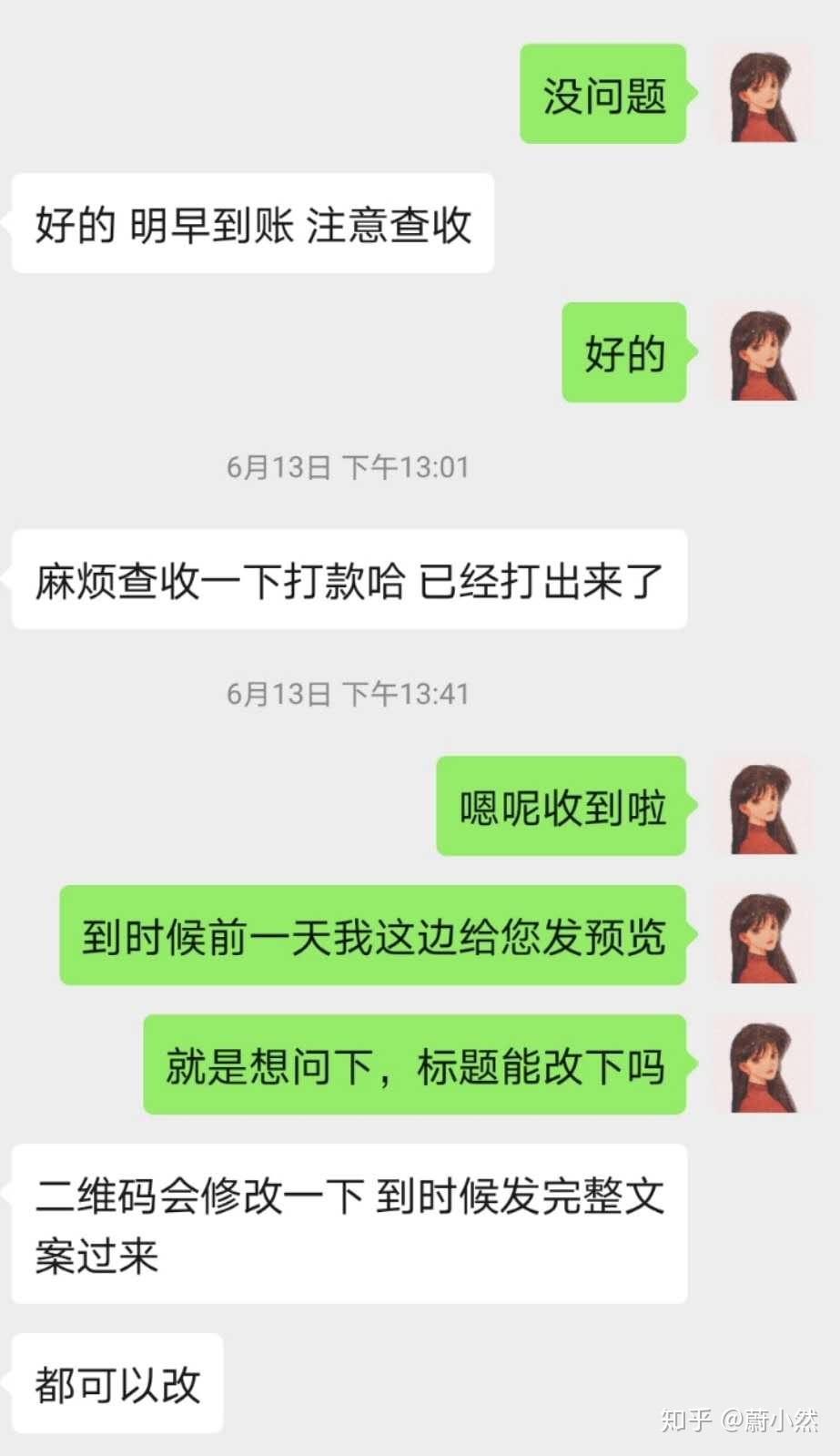This screenshot has height=1456, width=840.
Task: View profile from avatar beside 嗯呢收到啦
Action: point(762,807)
